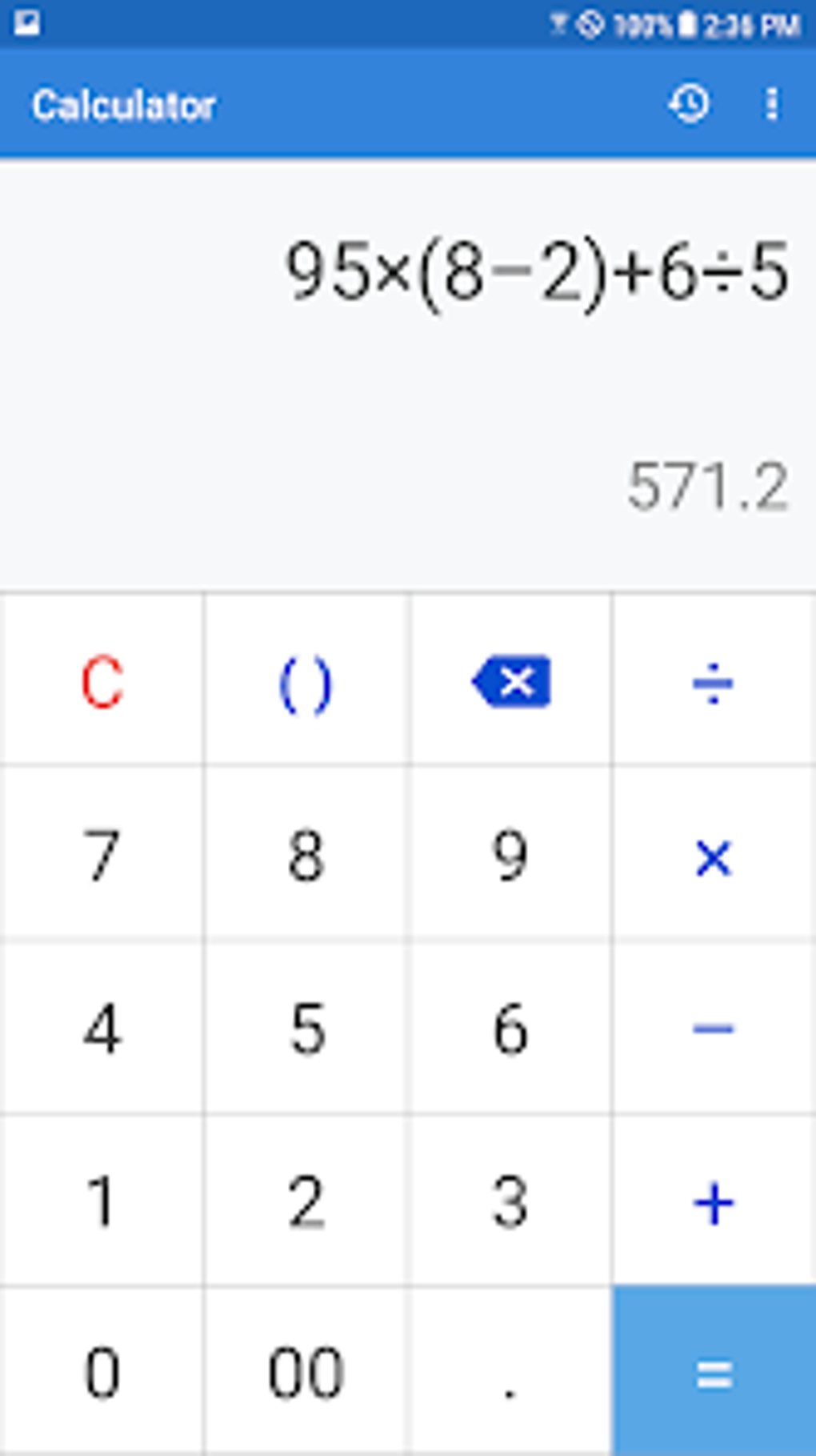
Task: Hit the equals key to calculate
Action: pyautogui.click(x=714, y=1372)
